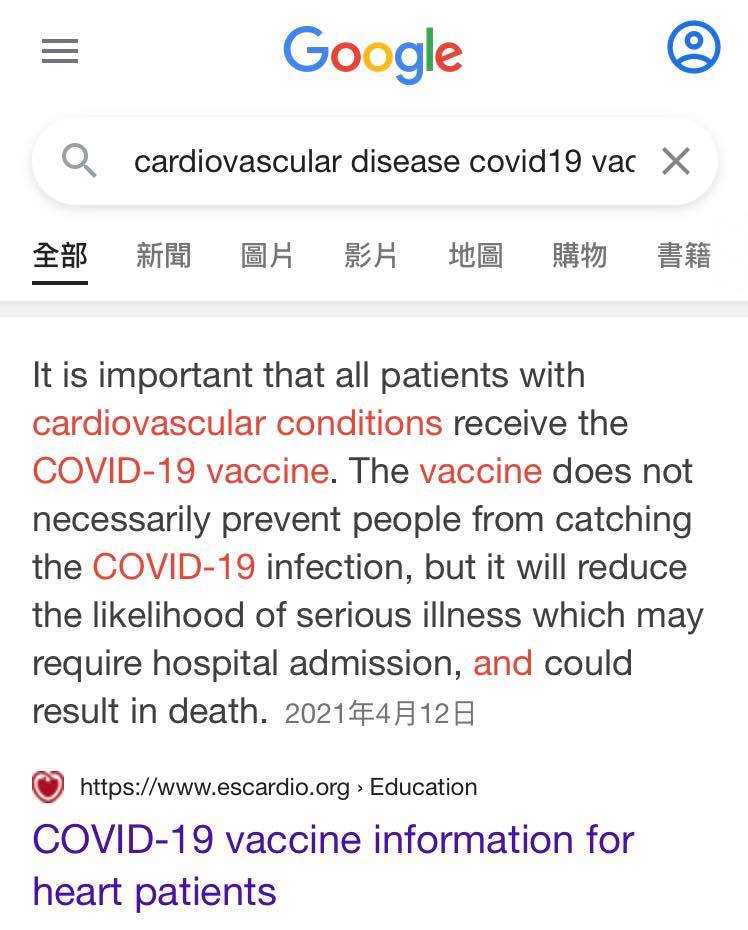This screenshot has width=748, height=930.
Task: Open the account profile icon
Action: coord(693,47)
